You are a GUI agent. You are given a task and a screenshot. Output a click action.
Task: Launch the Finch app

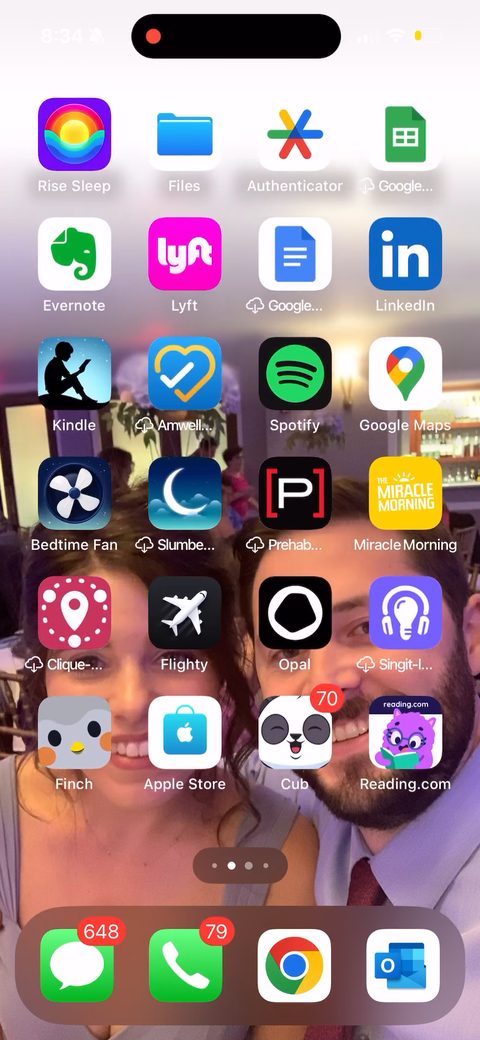(x=74, y=732)
